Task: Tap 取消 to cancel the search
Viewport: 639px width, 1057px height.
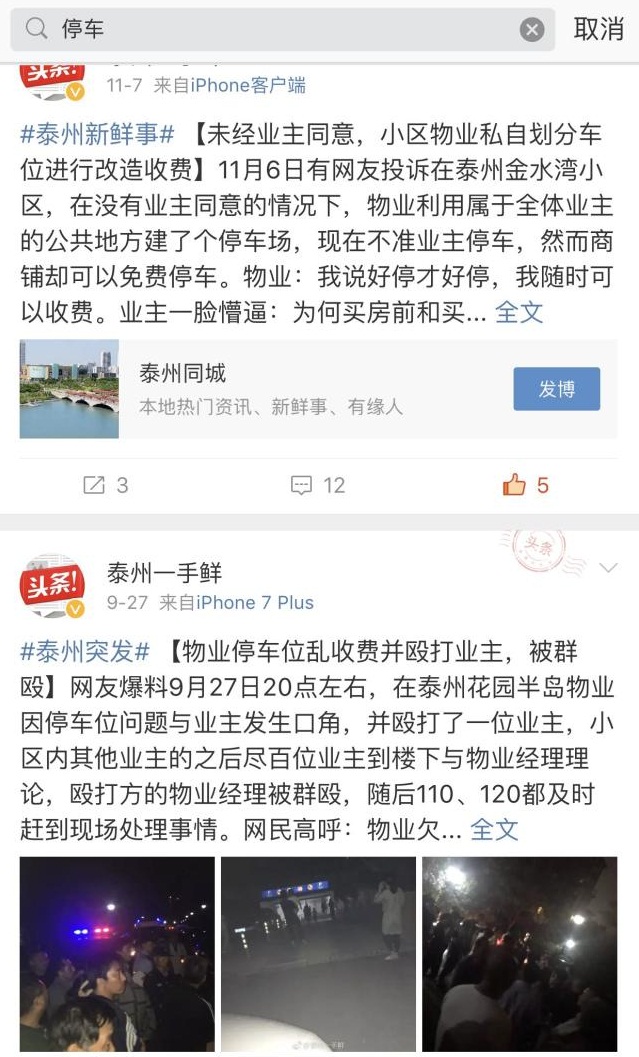Action: pos(598,30)
